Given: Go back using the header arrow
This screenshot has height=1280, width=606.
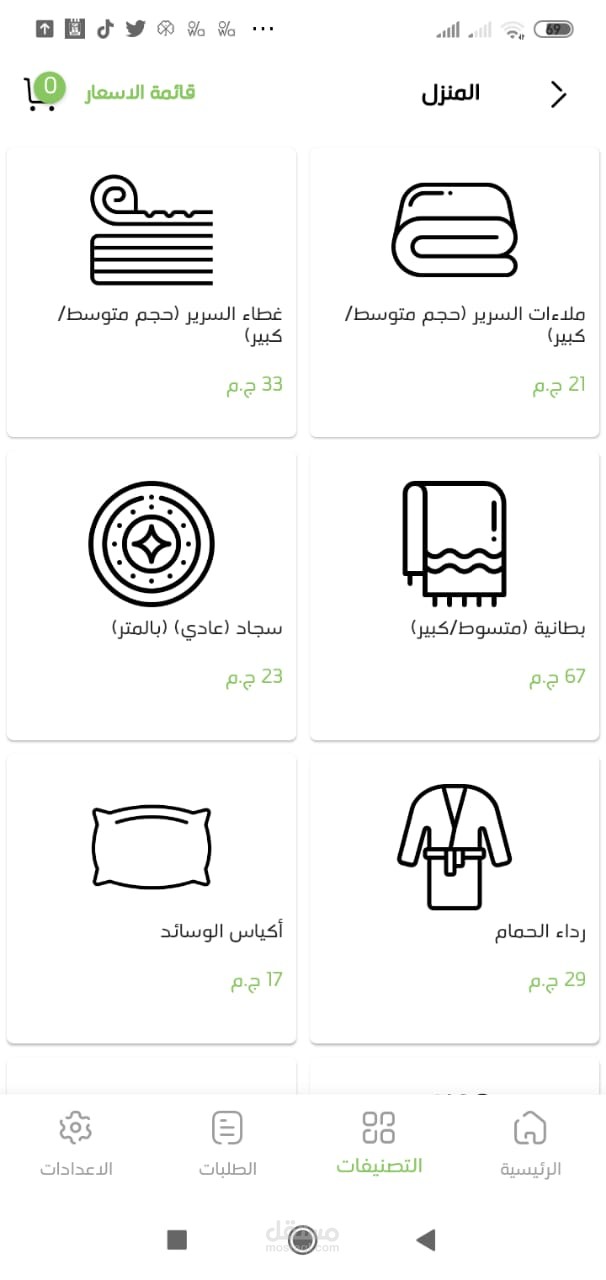Looking at the screenshot, I should click(x=558, y=94).
